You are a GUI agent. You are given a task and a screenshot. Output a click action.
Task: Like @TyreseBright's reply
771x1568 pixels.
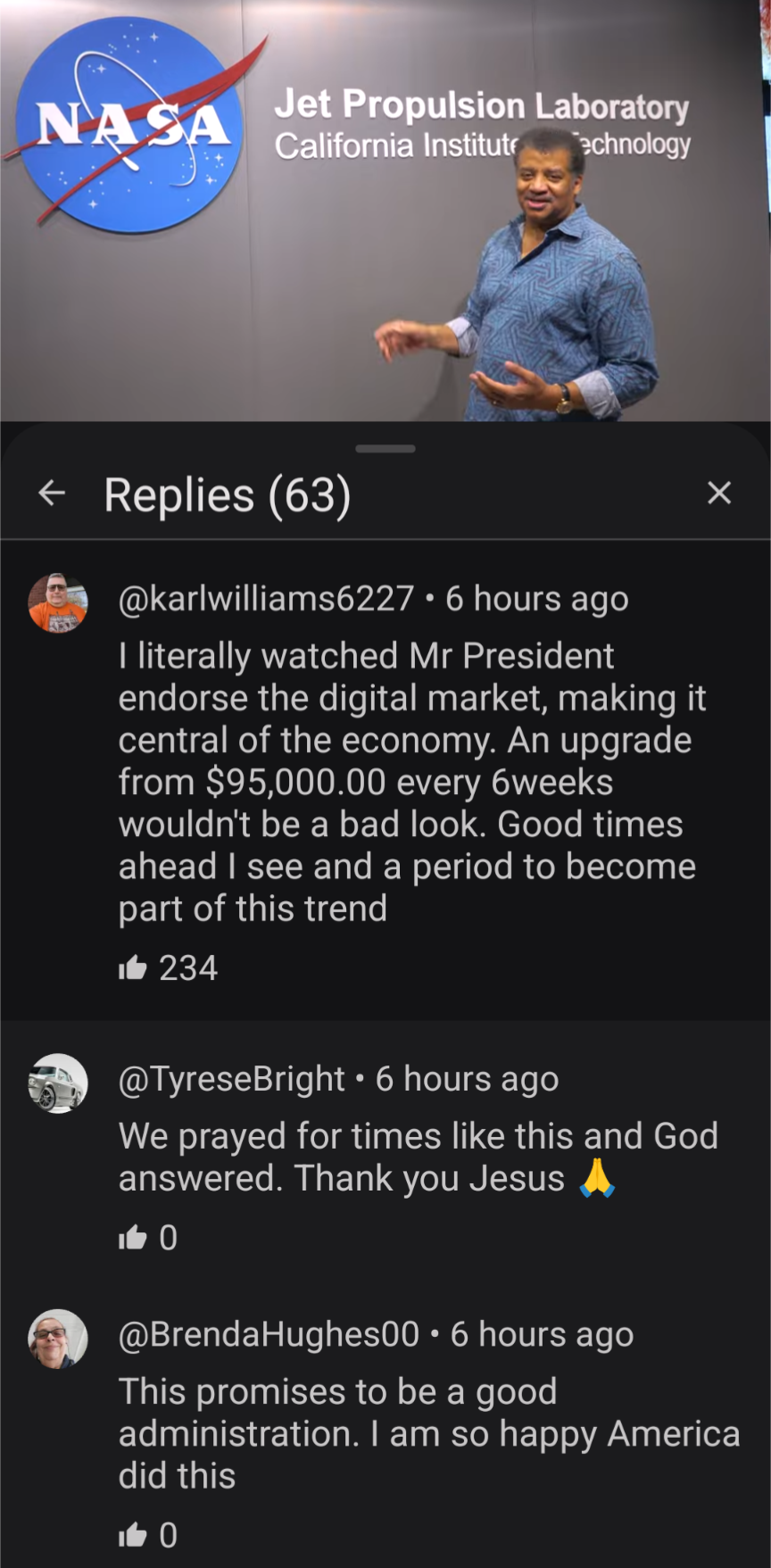point(133,1237)
